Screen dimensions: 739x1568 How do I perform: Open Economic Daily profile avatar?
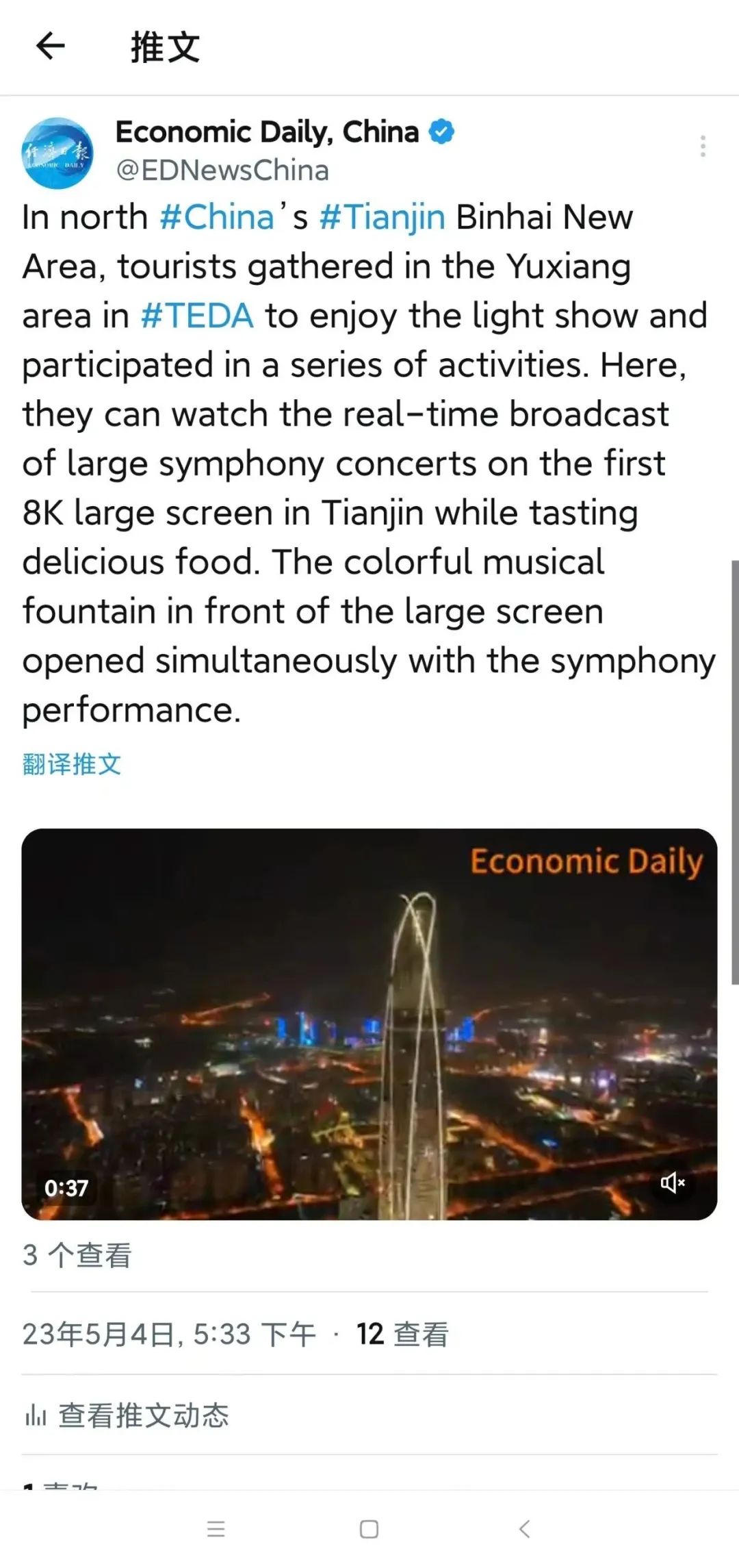[57, 153]
